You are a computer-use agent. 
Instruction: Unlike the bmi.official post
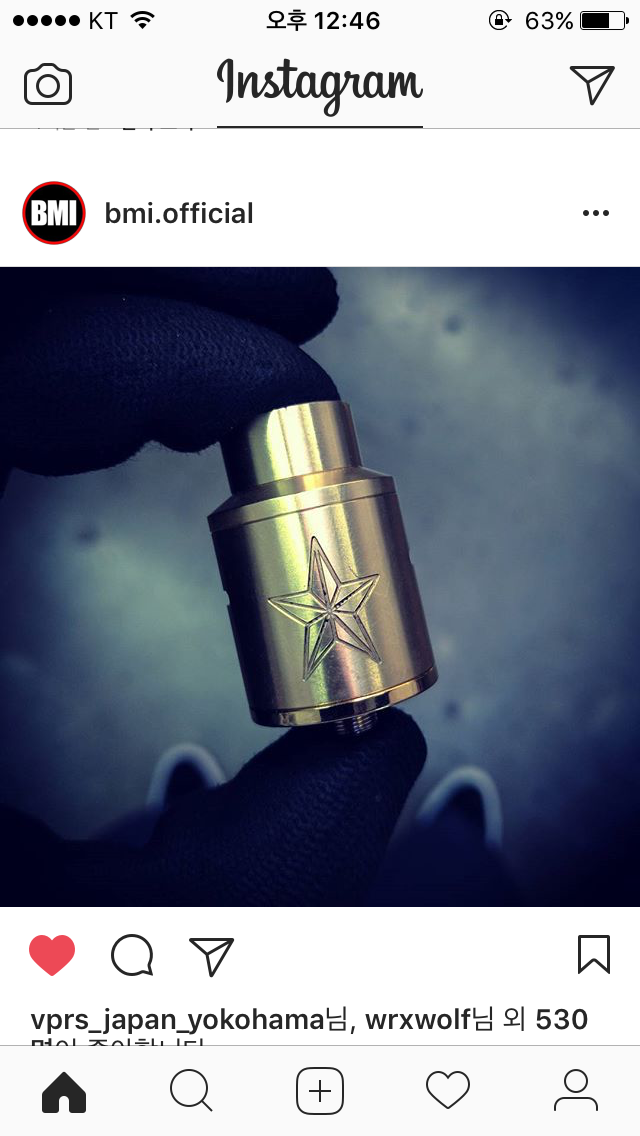tap(52, 955)
